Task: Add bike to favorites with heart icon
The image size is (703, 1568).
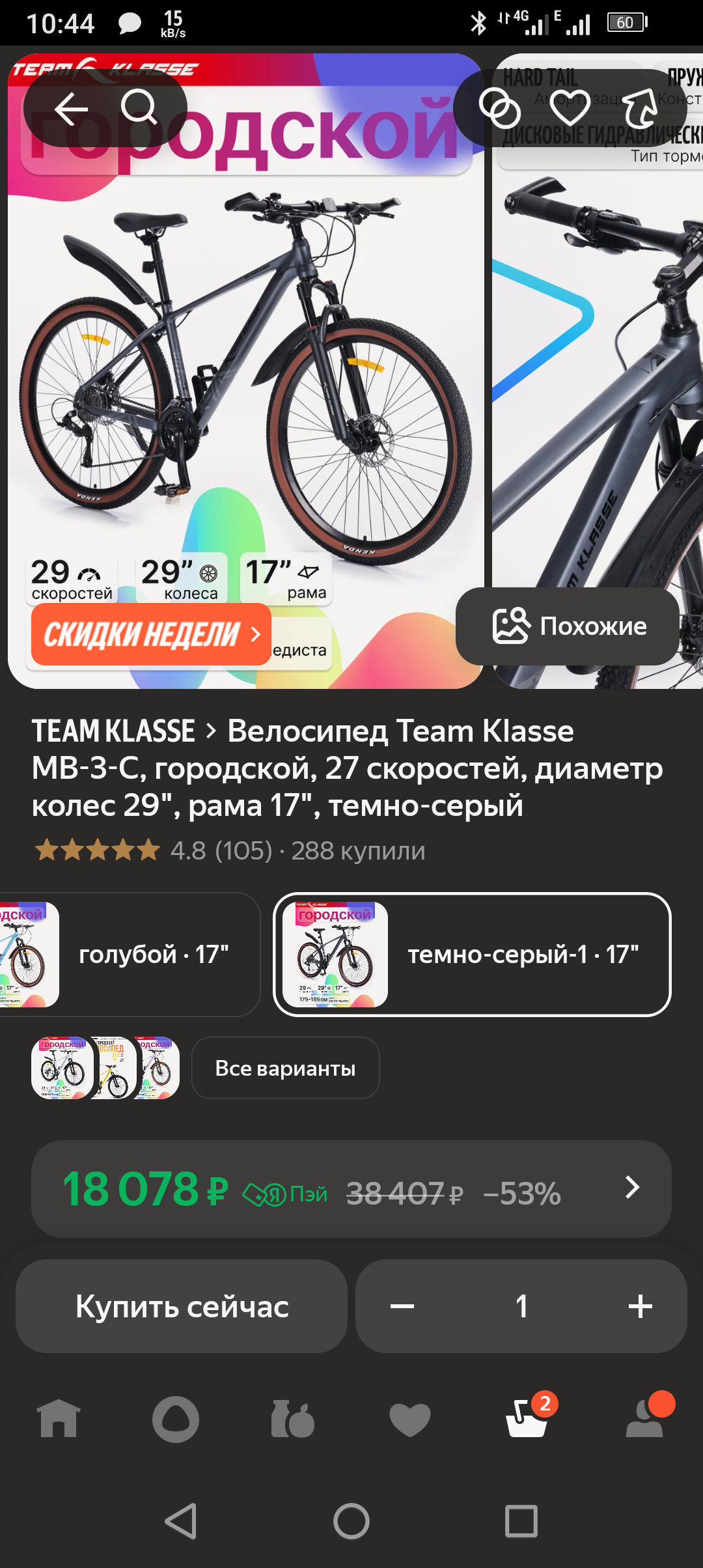Action: tap(570, 108)
